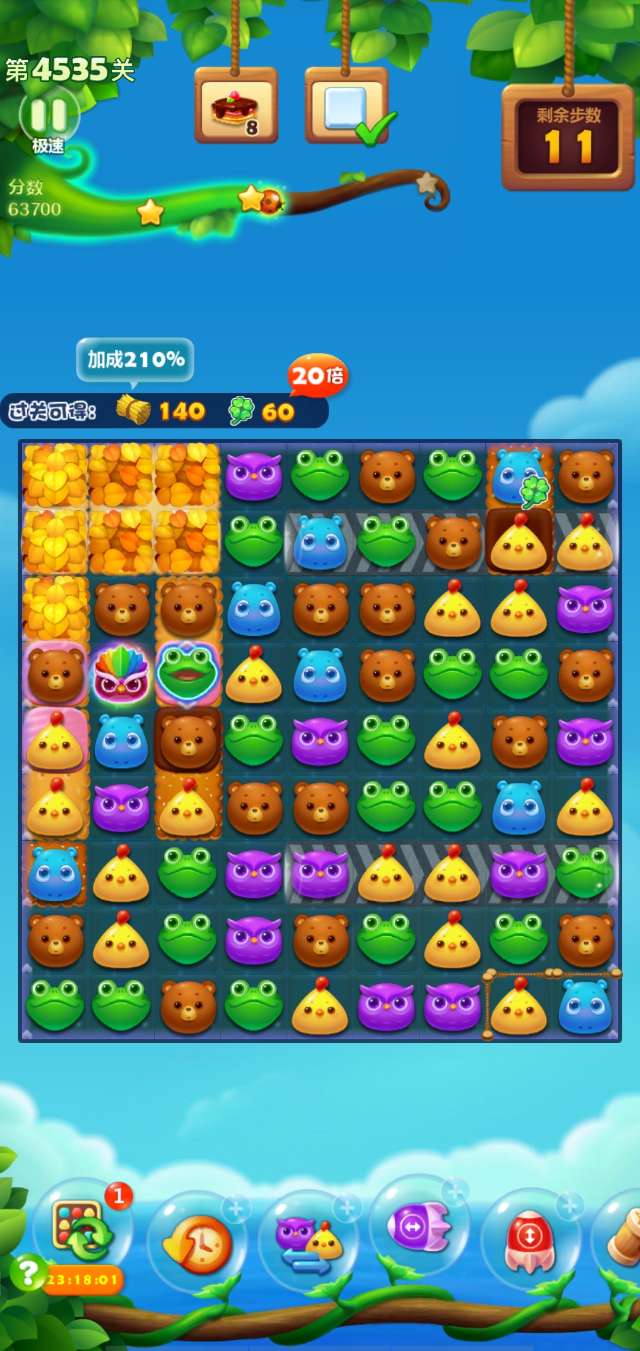640x1351 pixels.
Task: Activate the horizontal rocket booster
Action: (x=419, y=1226)
